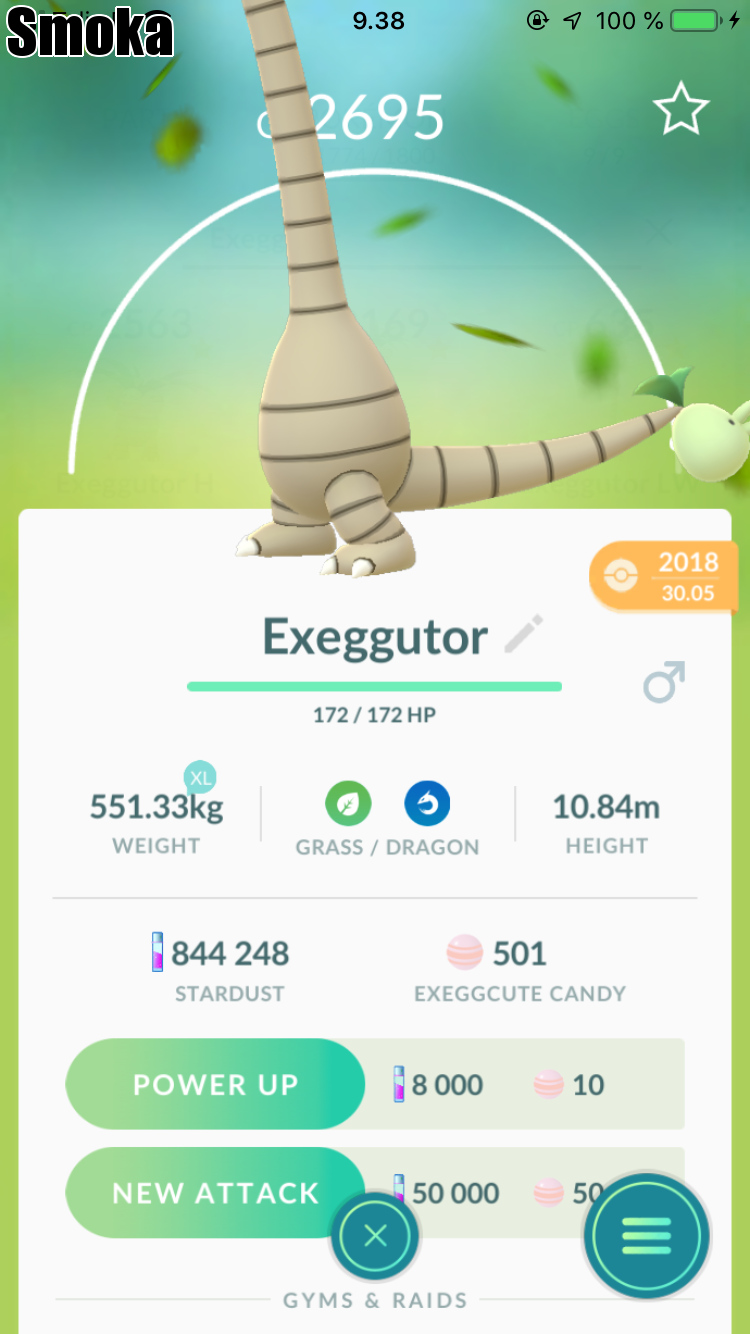Image resolution: width=750 pixels, height=1334 pixels.
Task: Tap the New Attack button
Action: pos(215,1192)
